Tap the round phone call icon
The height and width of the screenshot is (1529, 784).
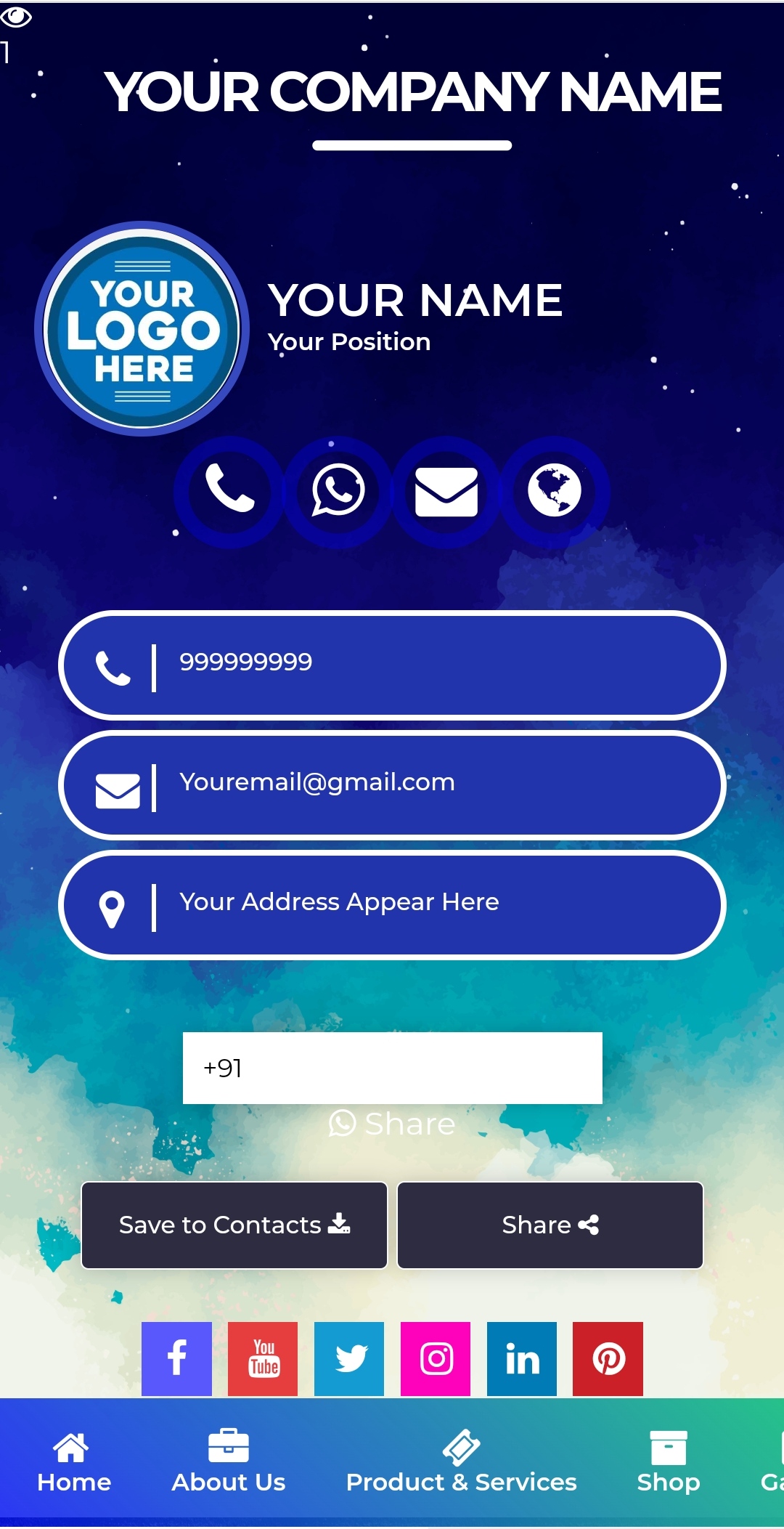click(x=229, y=491)
